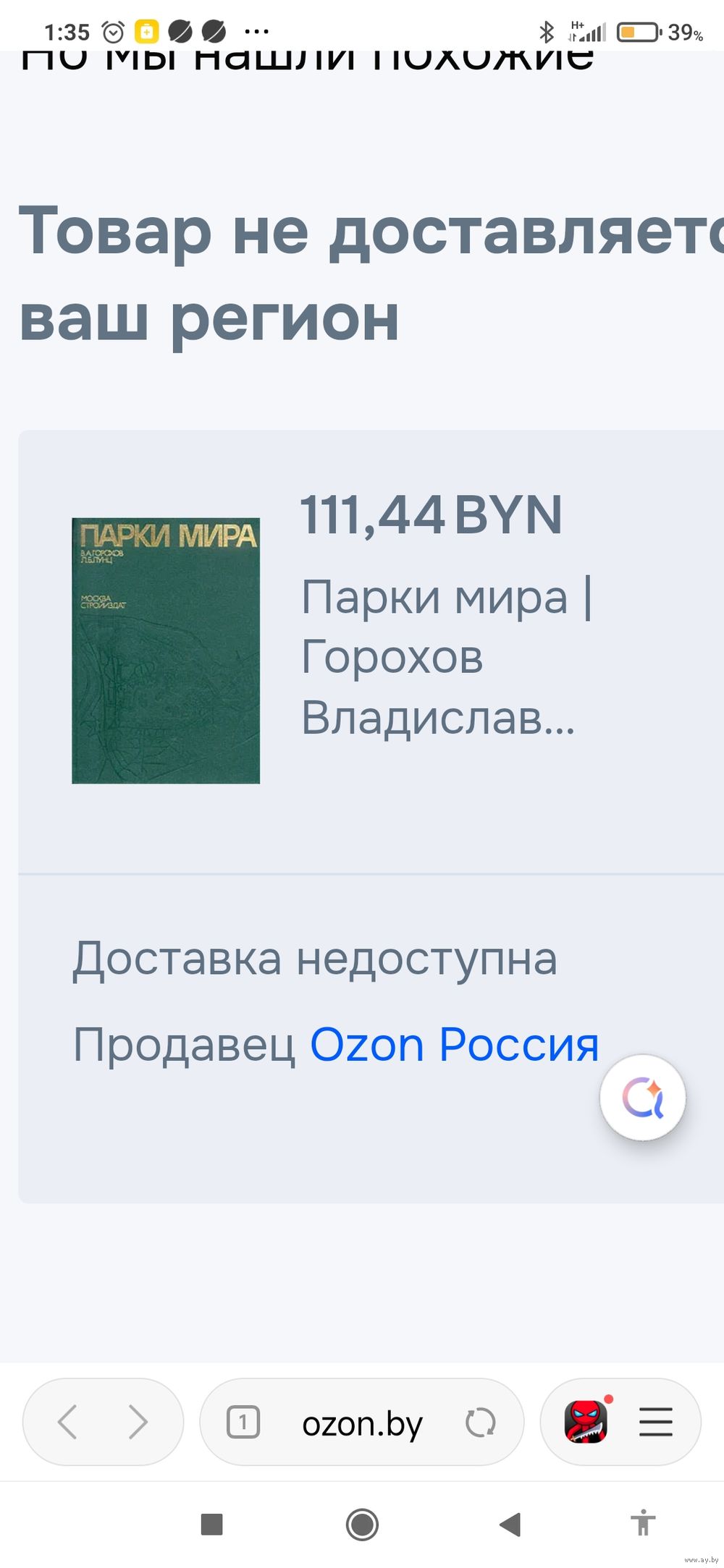This screenshot has width=724, height=1568.
Task: Open the Парки мира book cover
Action: (166, 650)
